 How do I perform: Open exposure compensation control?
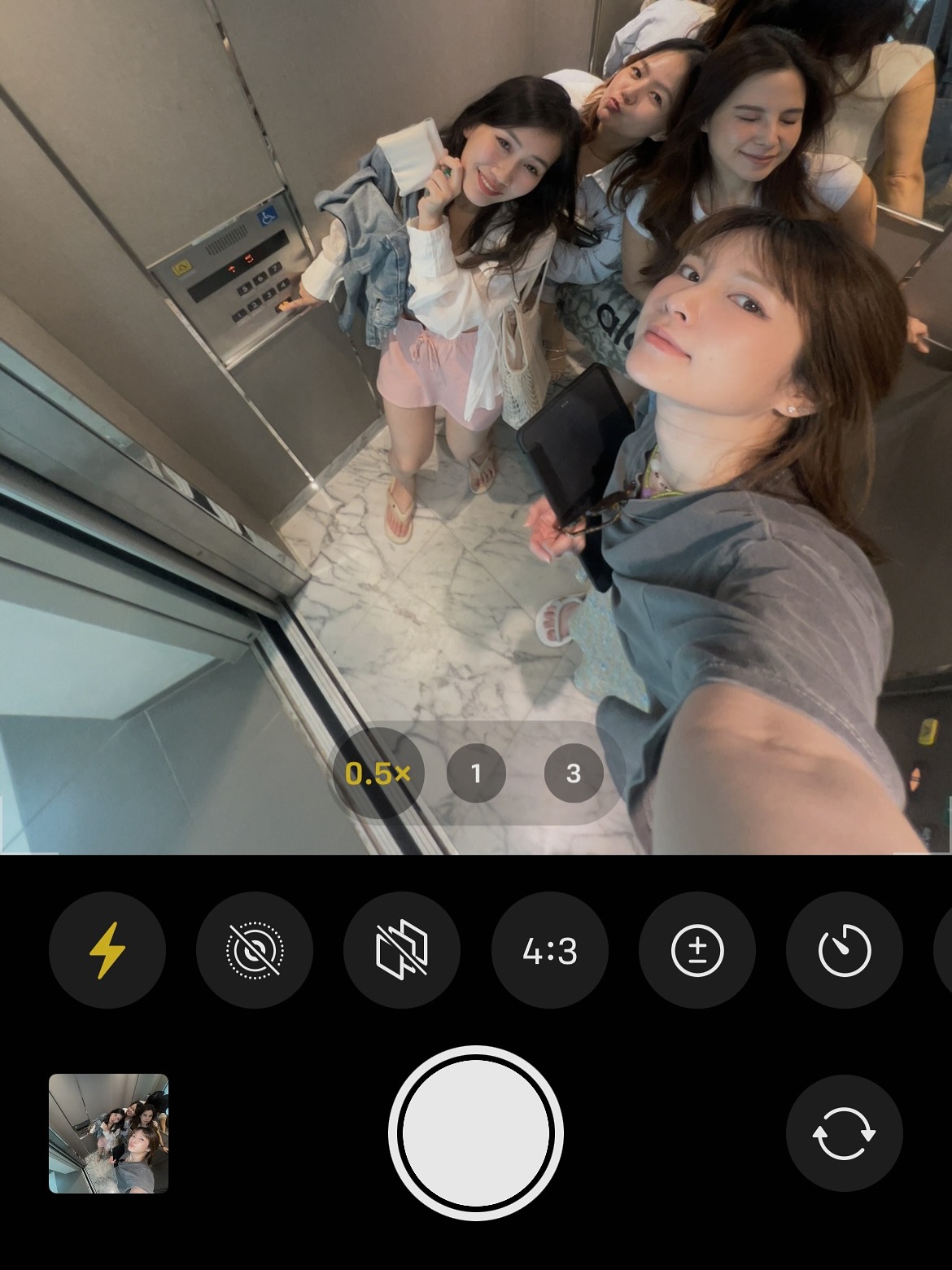[697, 950]
